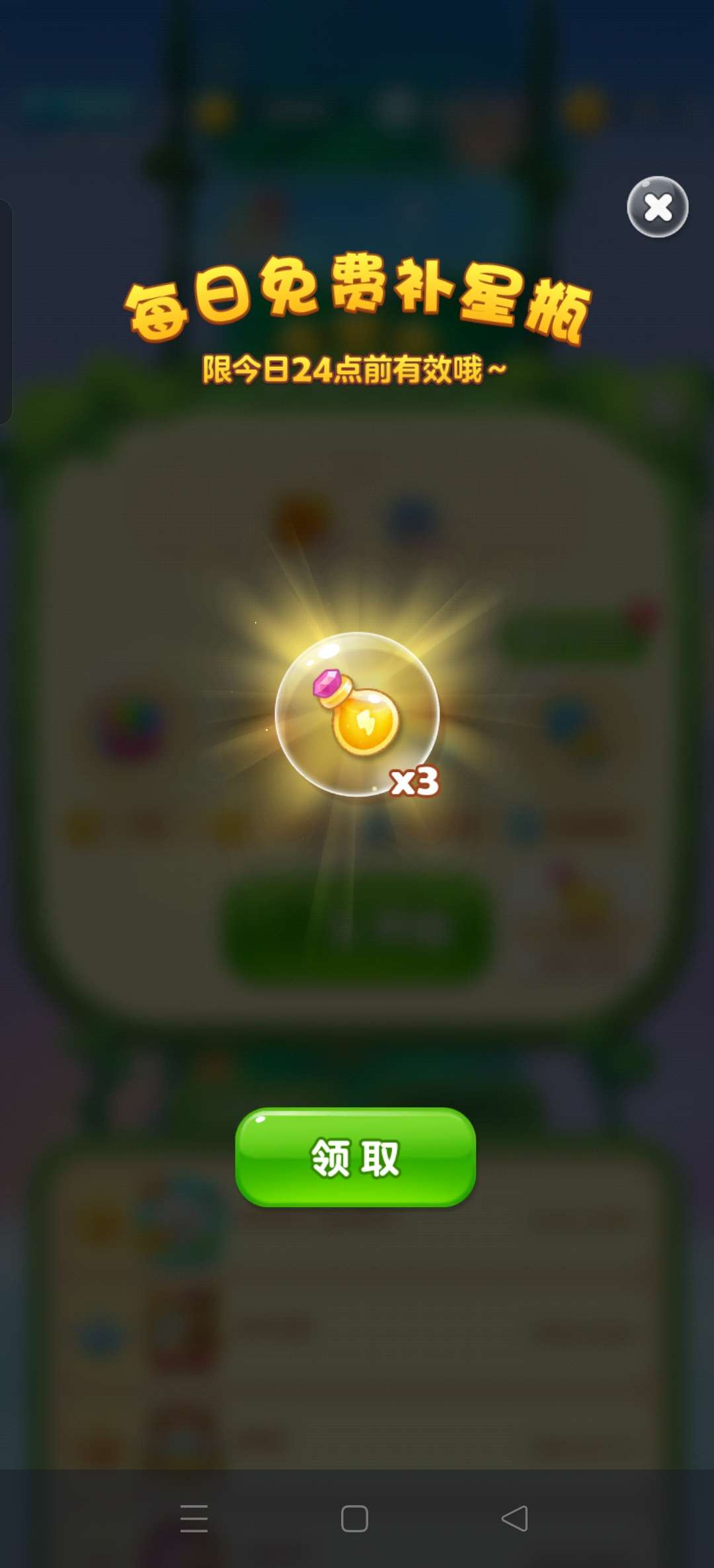The height and width of the screenshot is (1568, 714).
Task: Close the daily free bottle popup
Action: tap(657, 207)
